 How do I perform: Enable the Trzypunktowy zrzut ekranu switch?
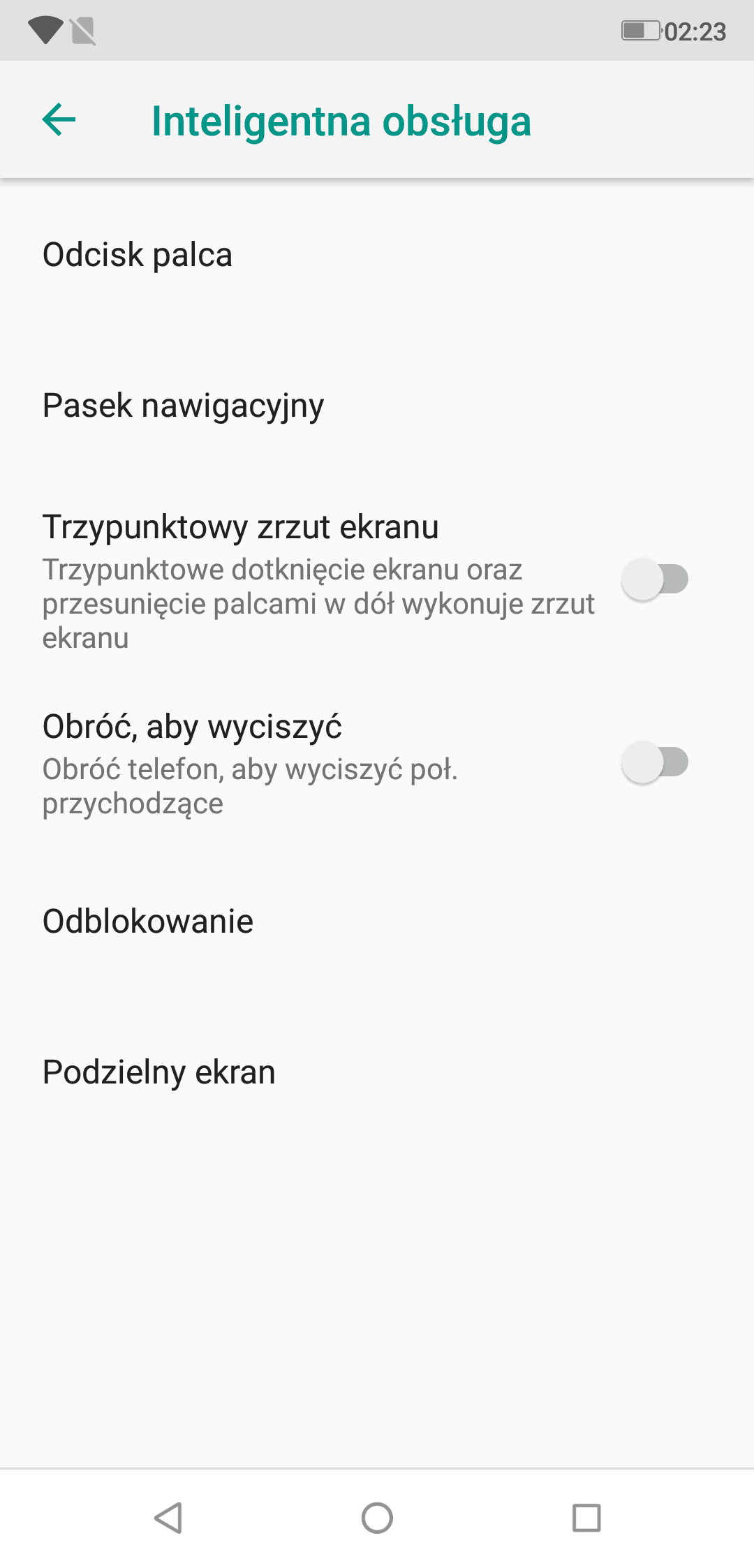(x=655, y=579)
